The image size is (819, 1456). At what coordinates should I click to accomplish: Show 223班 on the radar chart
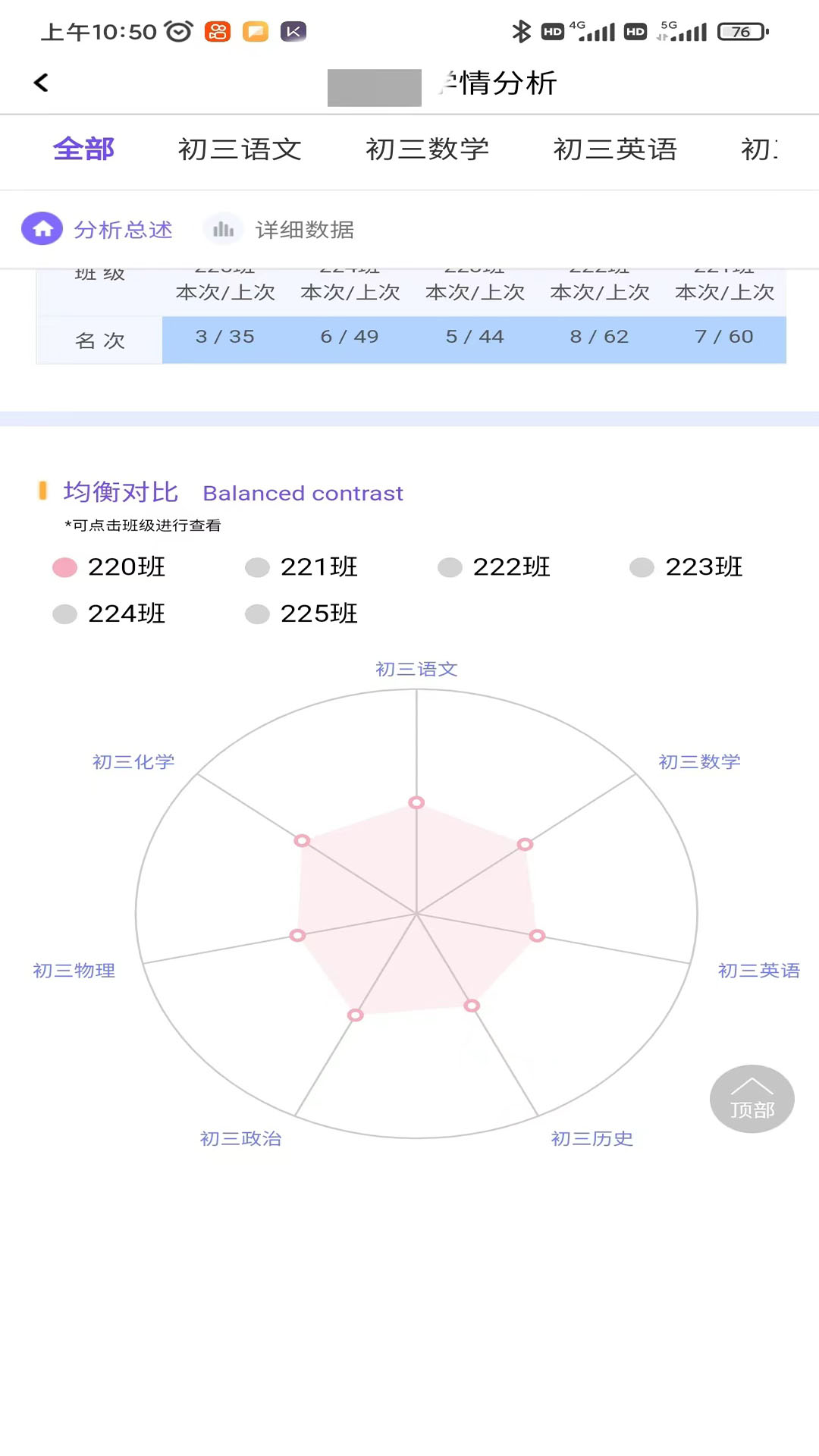pos(687,567)
